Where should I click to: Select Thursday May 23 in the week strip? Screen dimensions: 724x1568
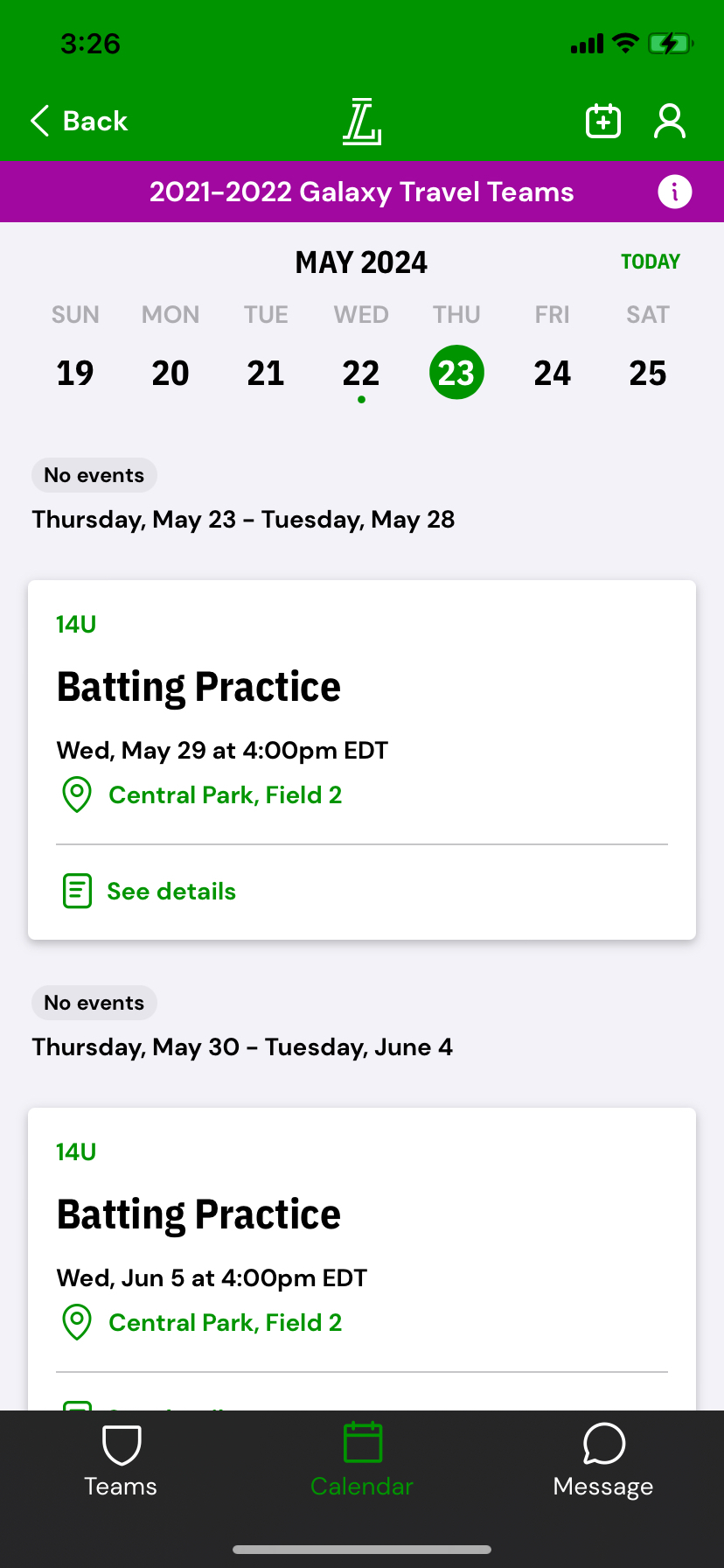456,372
